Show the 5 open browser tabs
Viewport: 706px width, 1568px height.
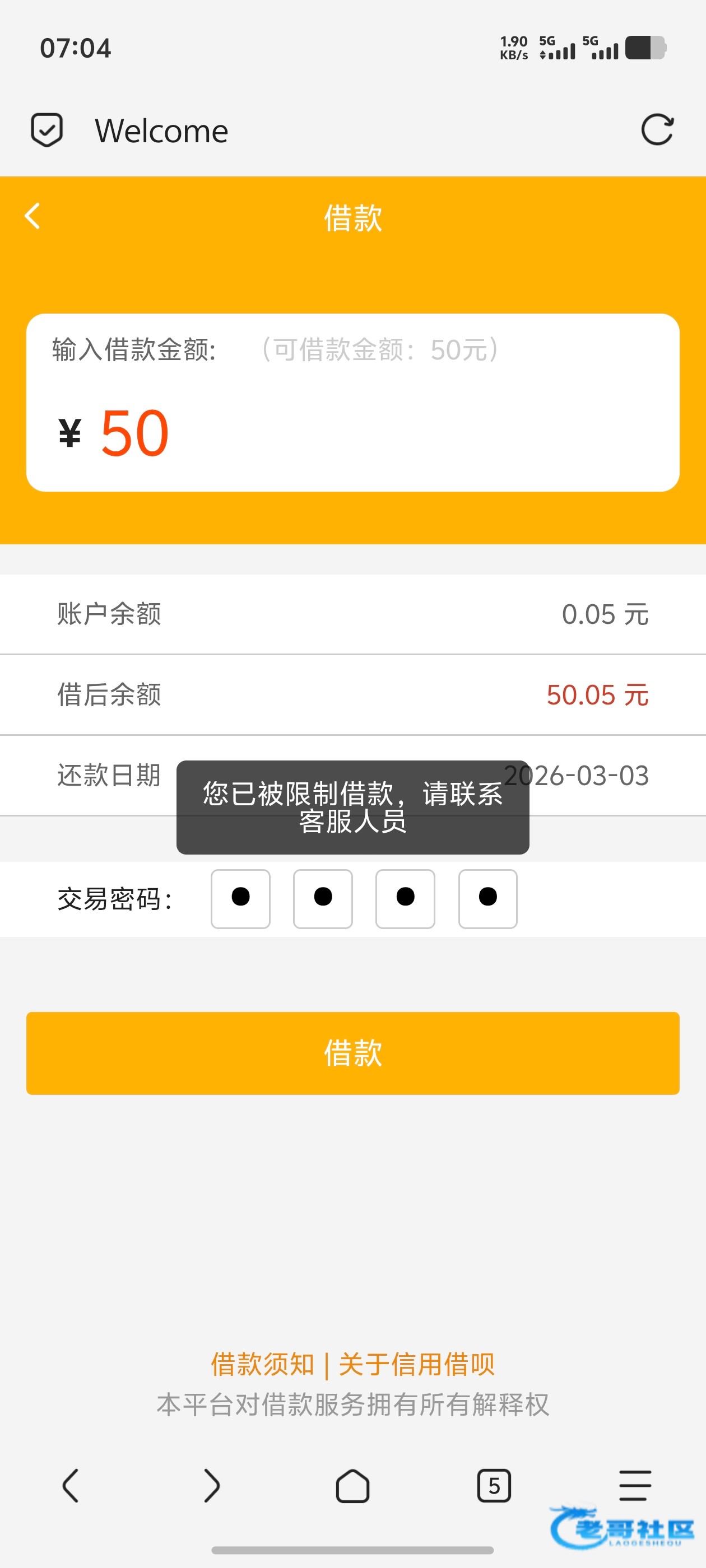[x=494, y=1486]
